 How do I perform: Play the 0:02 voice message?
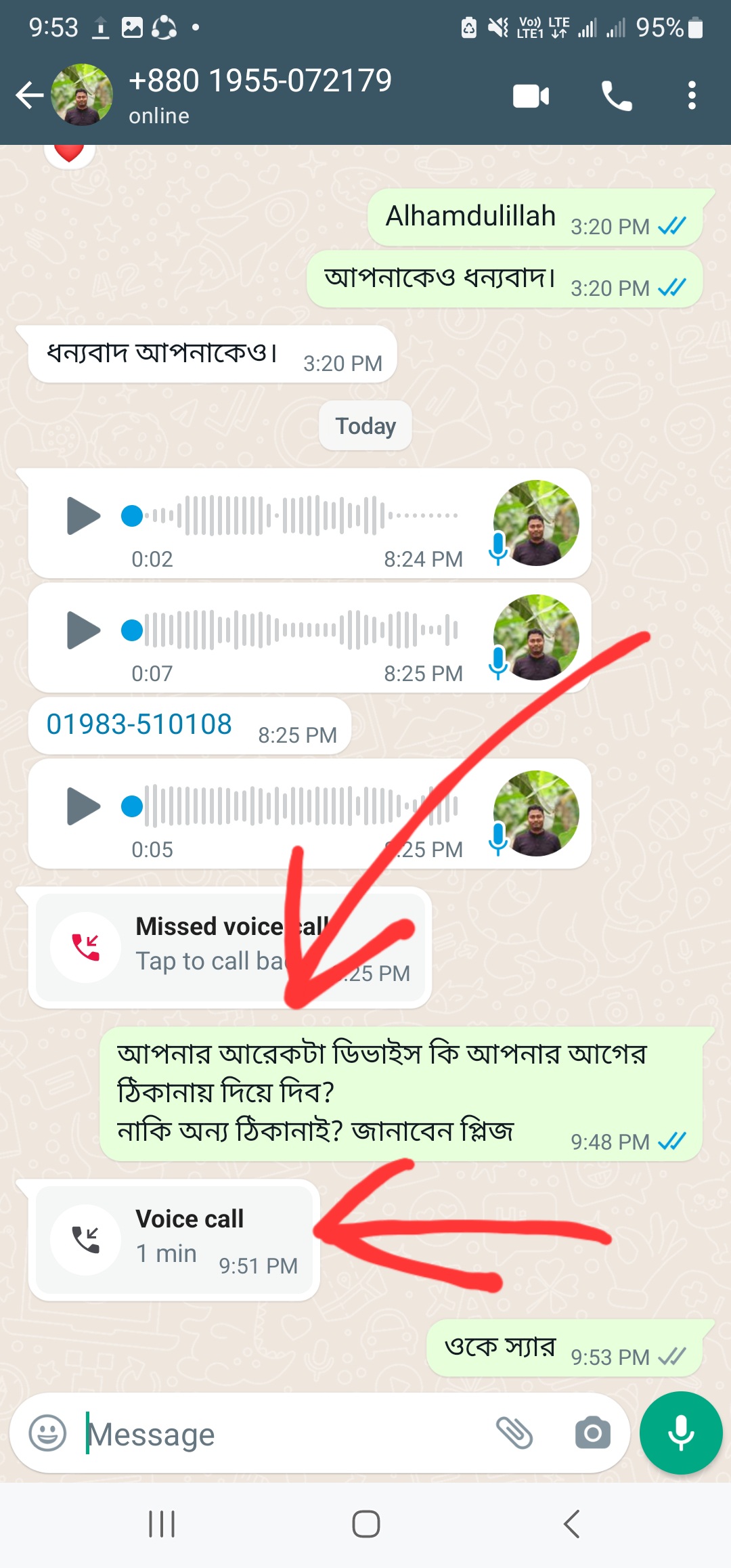[83, 516]
